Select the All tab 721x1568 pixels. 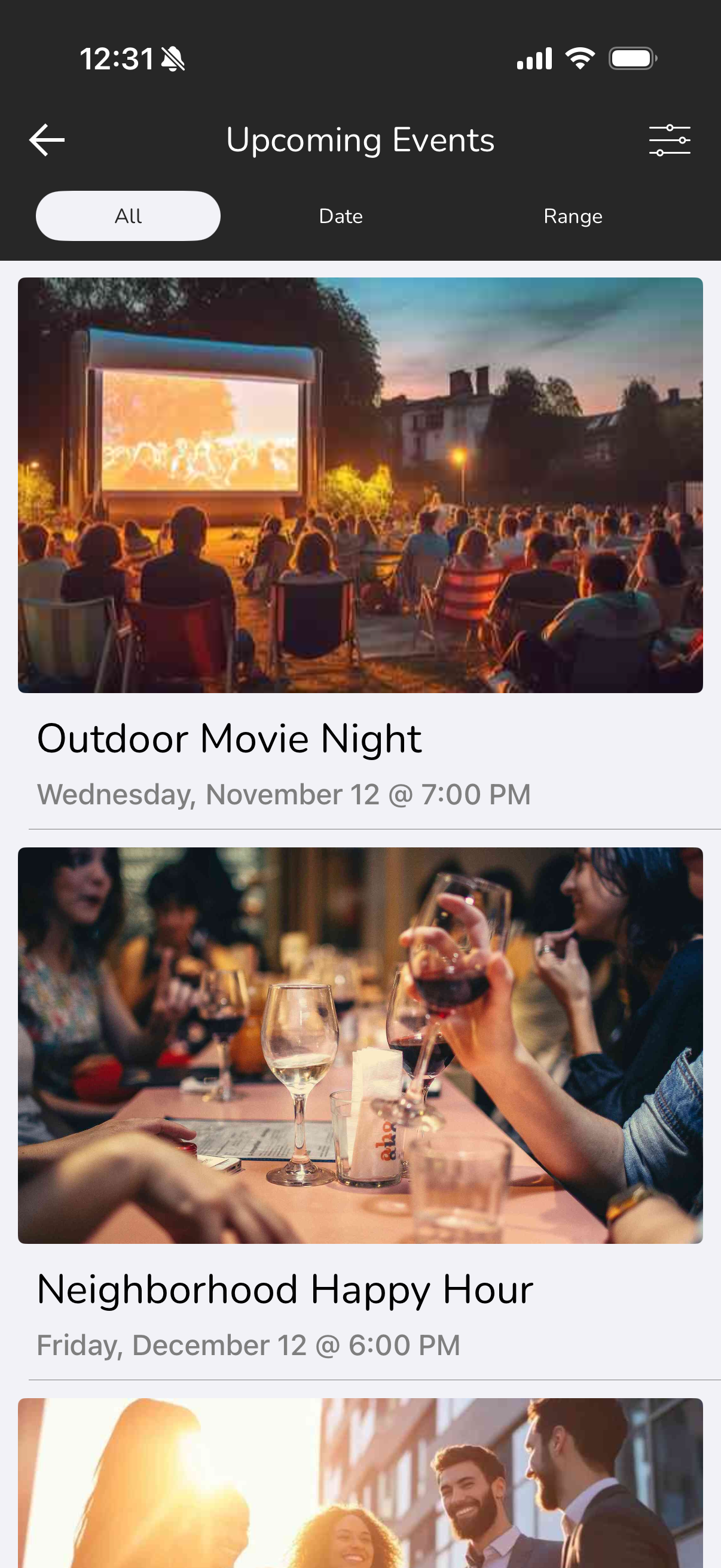tap(128, 216)
